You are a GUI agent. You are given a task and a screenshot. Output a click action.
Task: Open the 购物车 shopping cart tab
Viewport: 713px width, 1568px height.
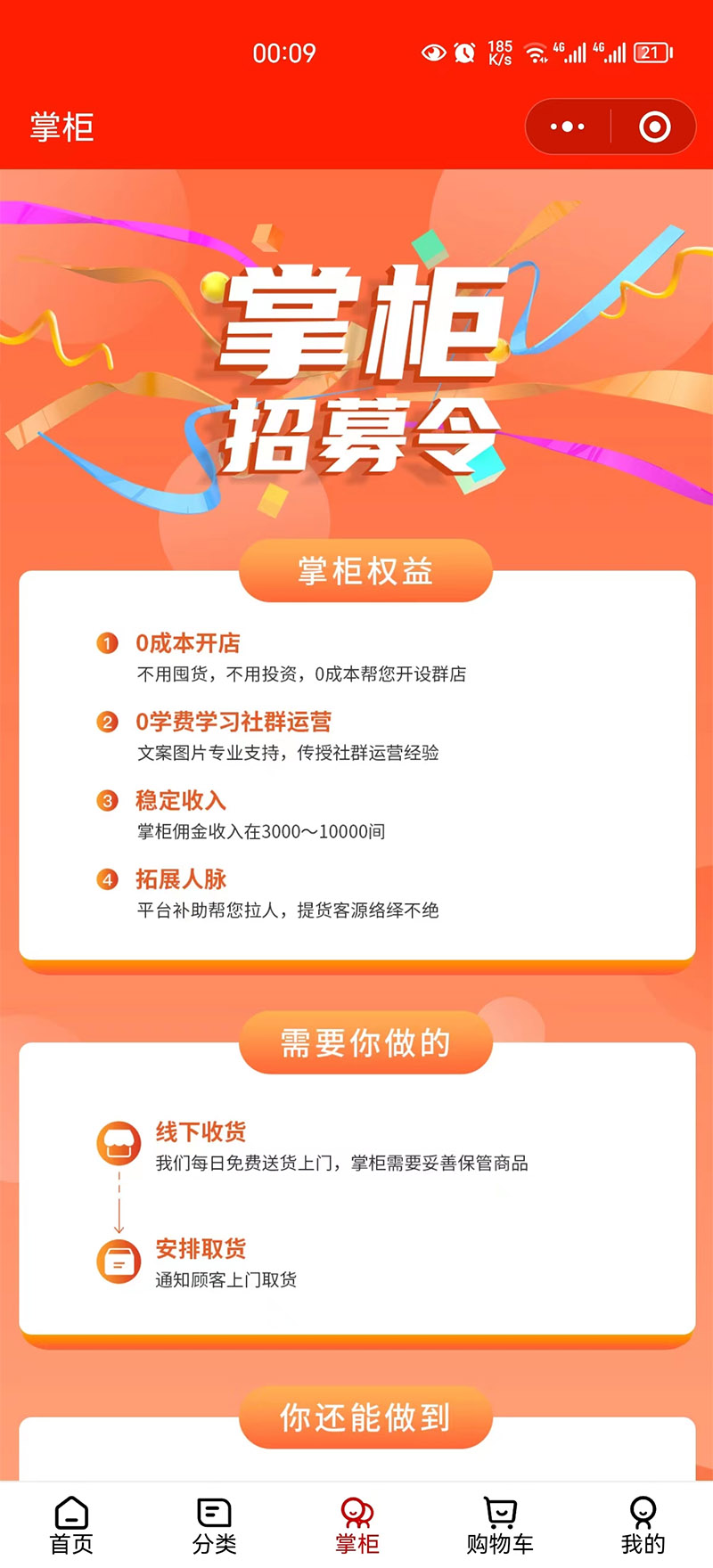[499, 1525]
